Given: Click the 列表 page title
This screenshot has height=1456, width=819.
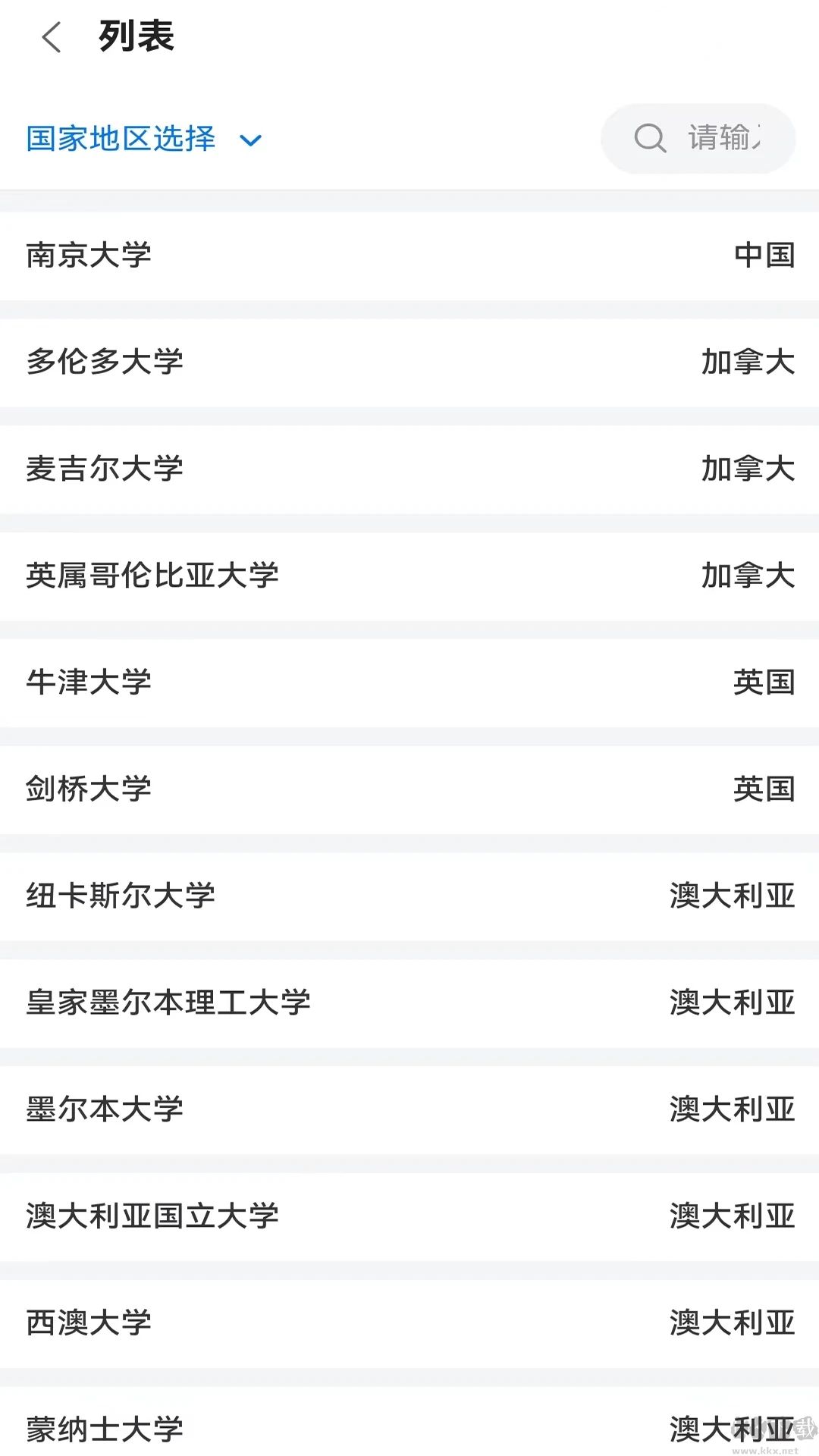Looking at the screenshot, I should [133, 36].
